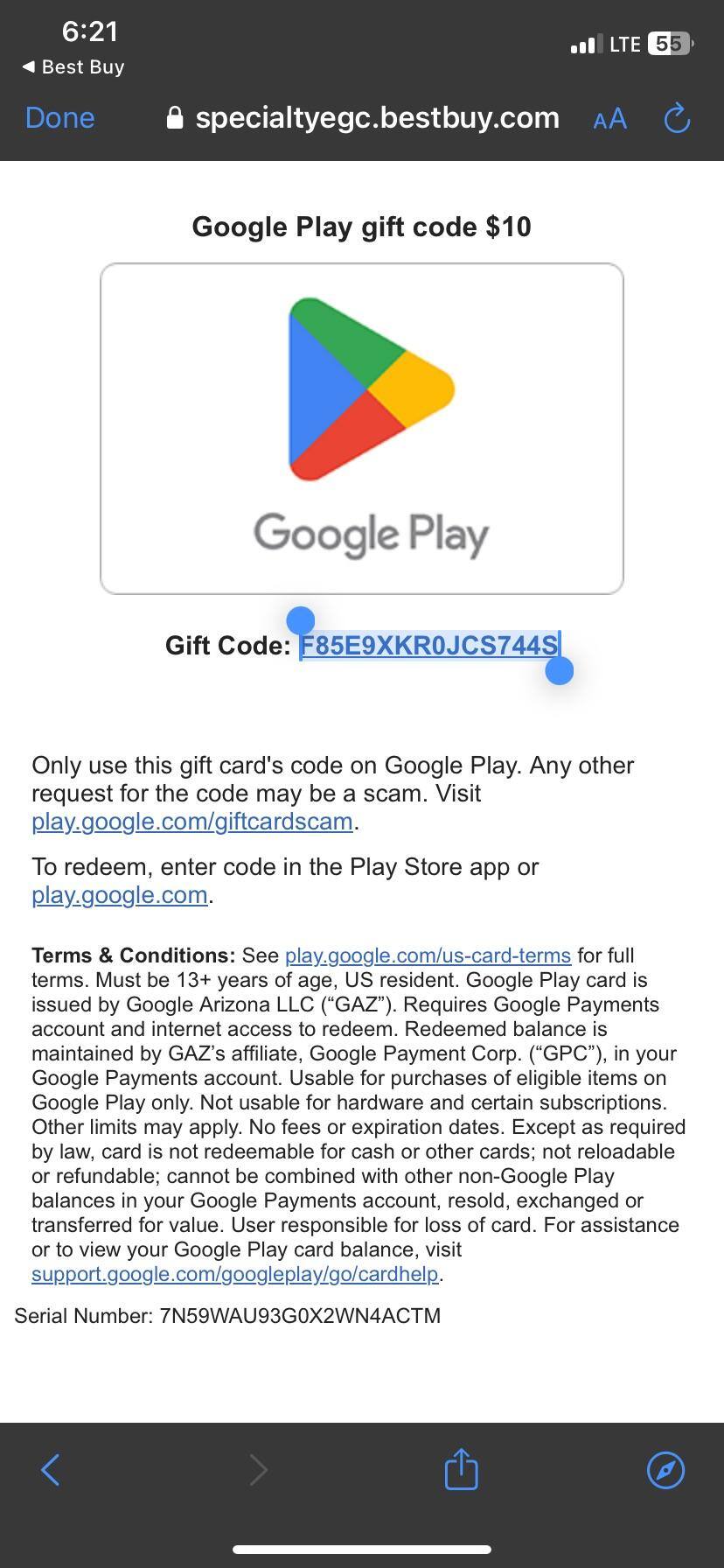Tap the specialtyegc.bestbuy.com address bar
Image resolution: width=724 pixels, height=1568 pixels.
[378, 117]
